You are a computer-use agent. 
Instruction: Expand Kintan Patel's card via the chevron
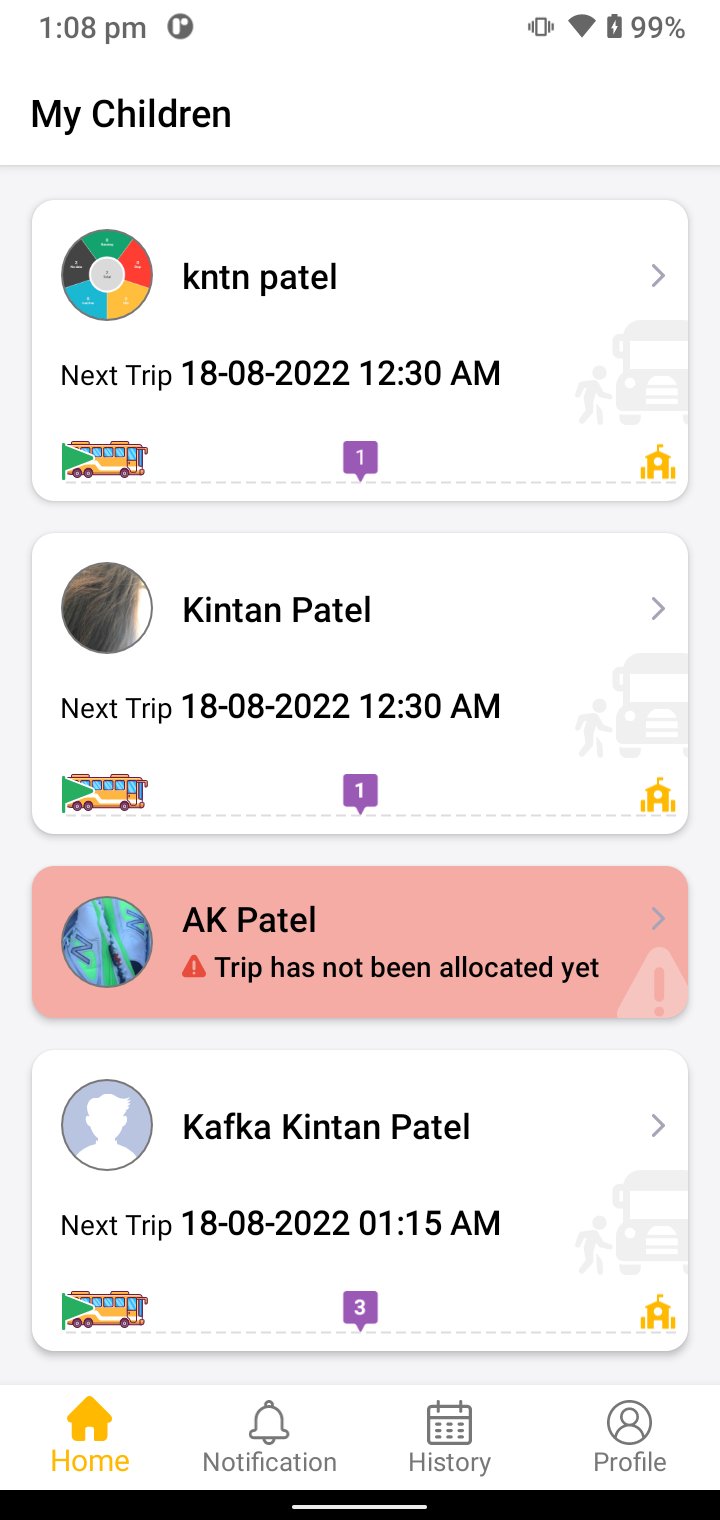657,608
